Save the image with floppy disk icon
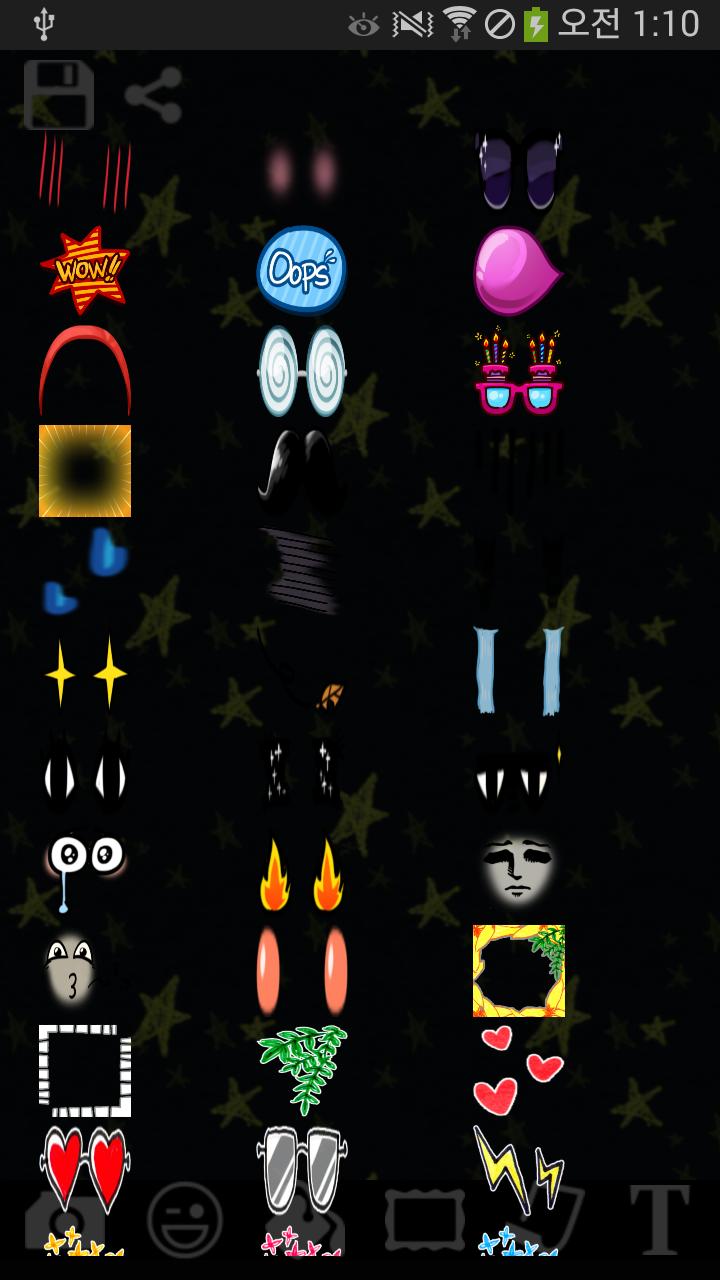 (58, 94)
